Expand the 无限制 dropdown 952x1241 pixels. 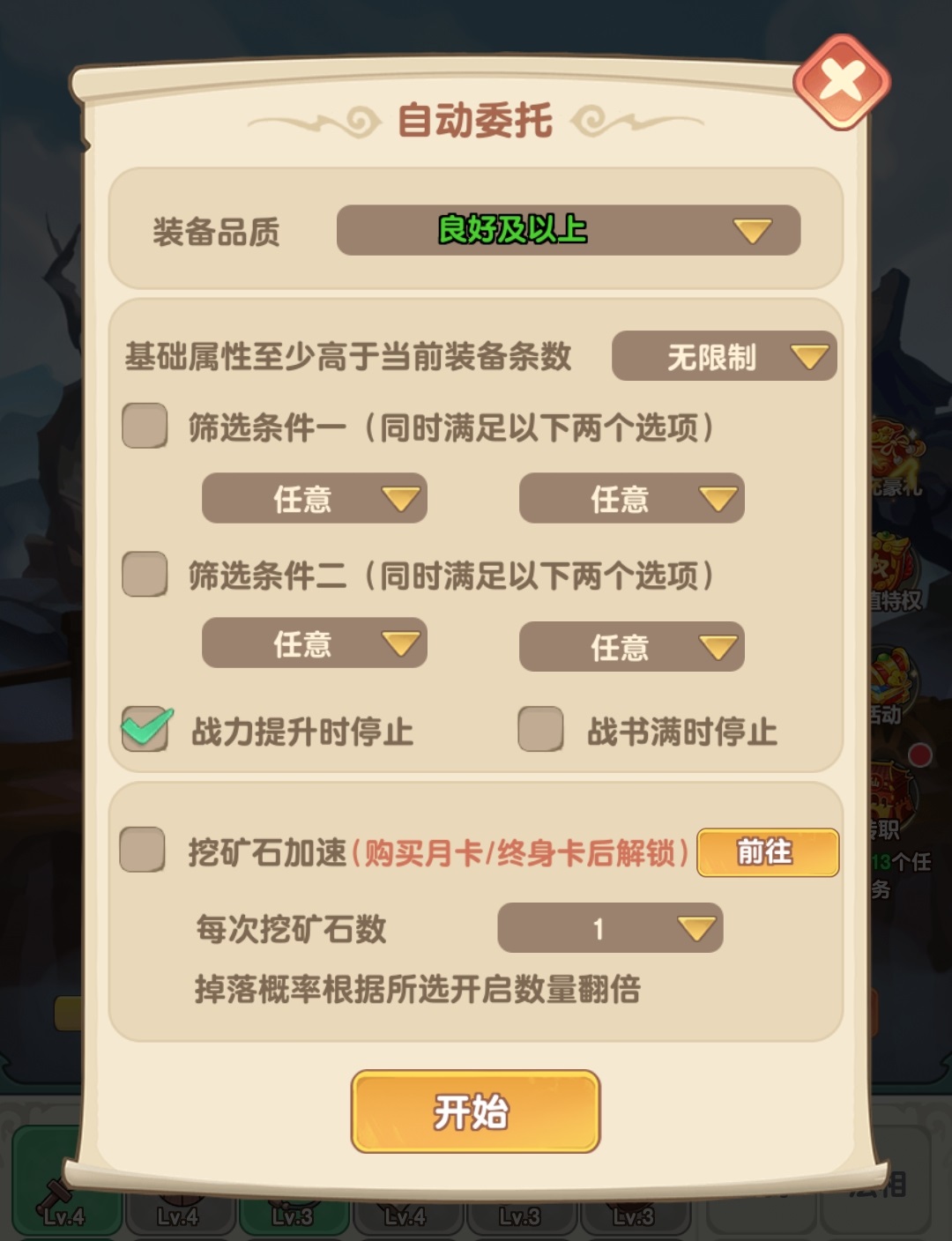[724, 357]
